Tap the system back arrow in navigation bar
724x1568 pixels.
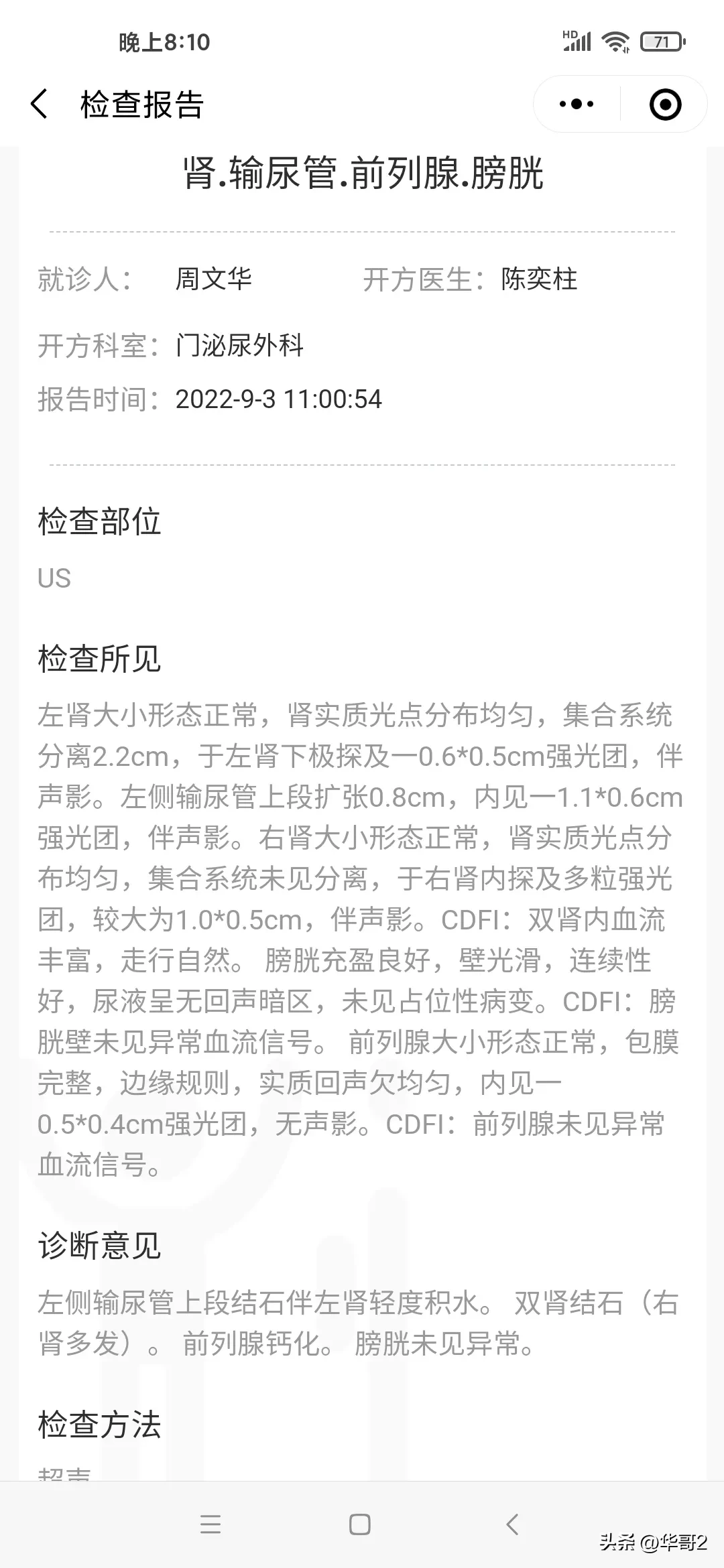512,1524
